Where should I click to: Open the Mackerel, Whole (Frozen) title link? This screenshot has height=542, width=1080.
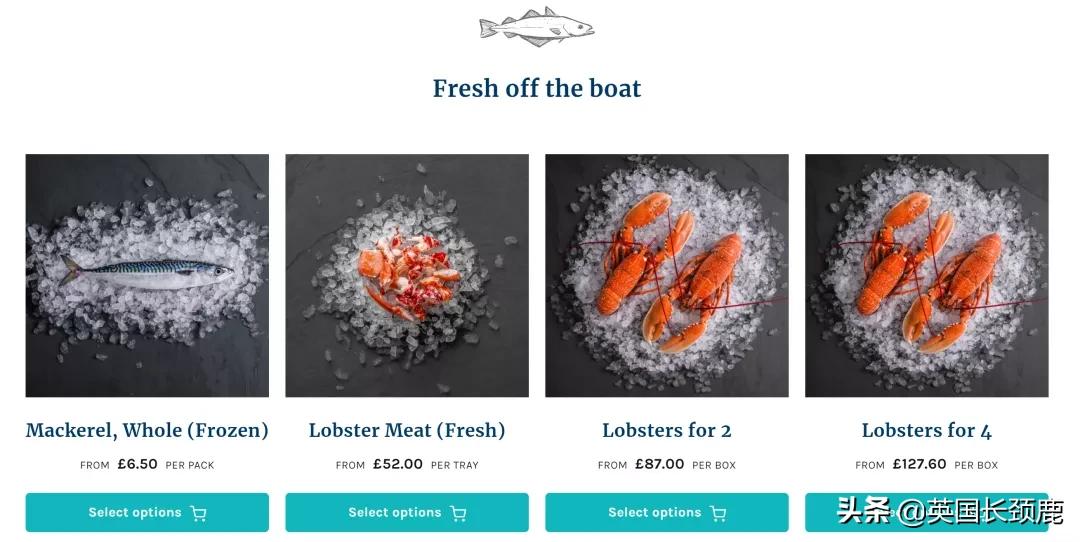(x=147, y=431)
